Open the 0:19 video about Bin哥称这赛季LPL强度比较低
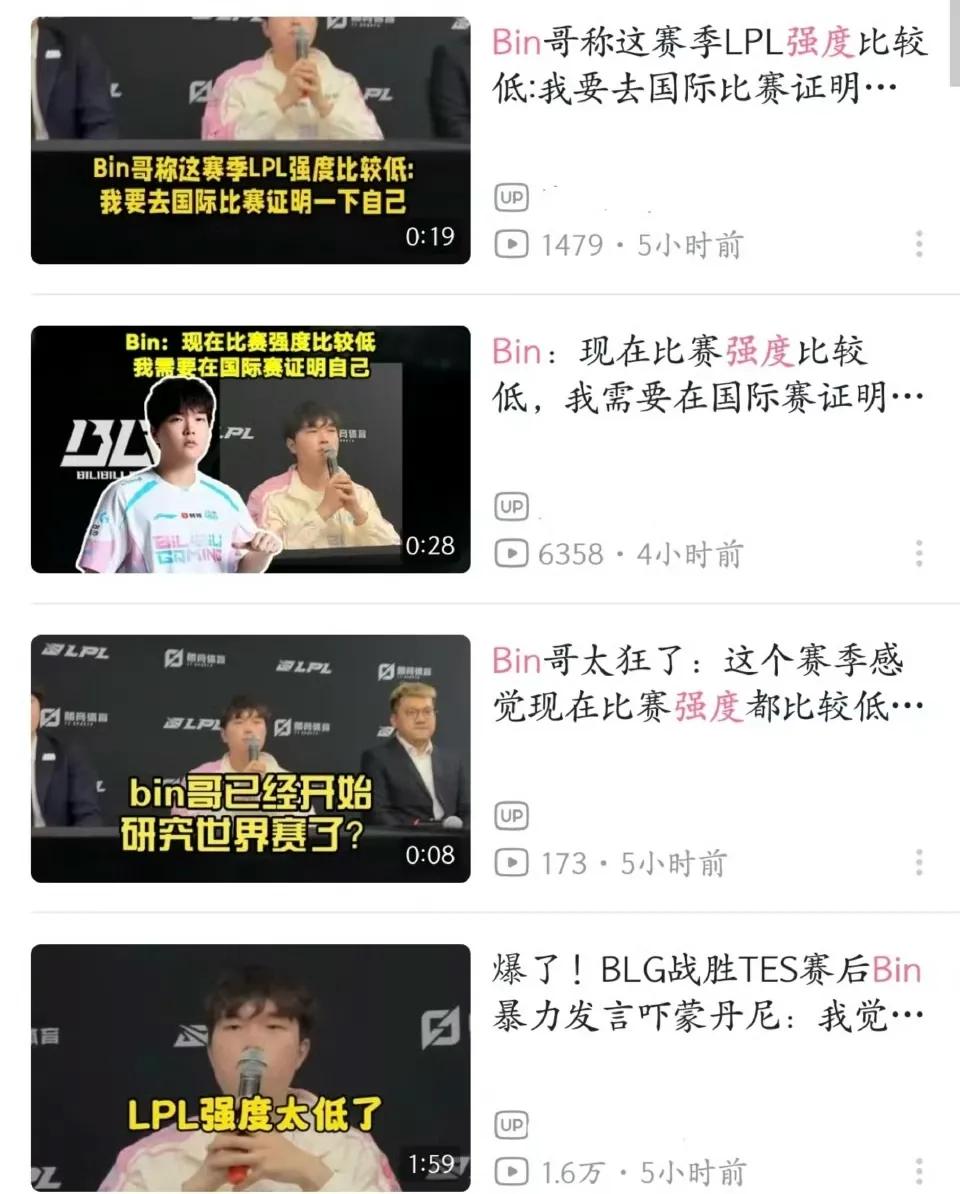This screenshot has width=960, height=1194. (x=250, y=140)
